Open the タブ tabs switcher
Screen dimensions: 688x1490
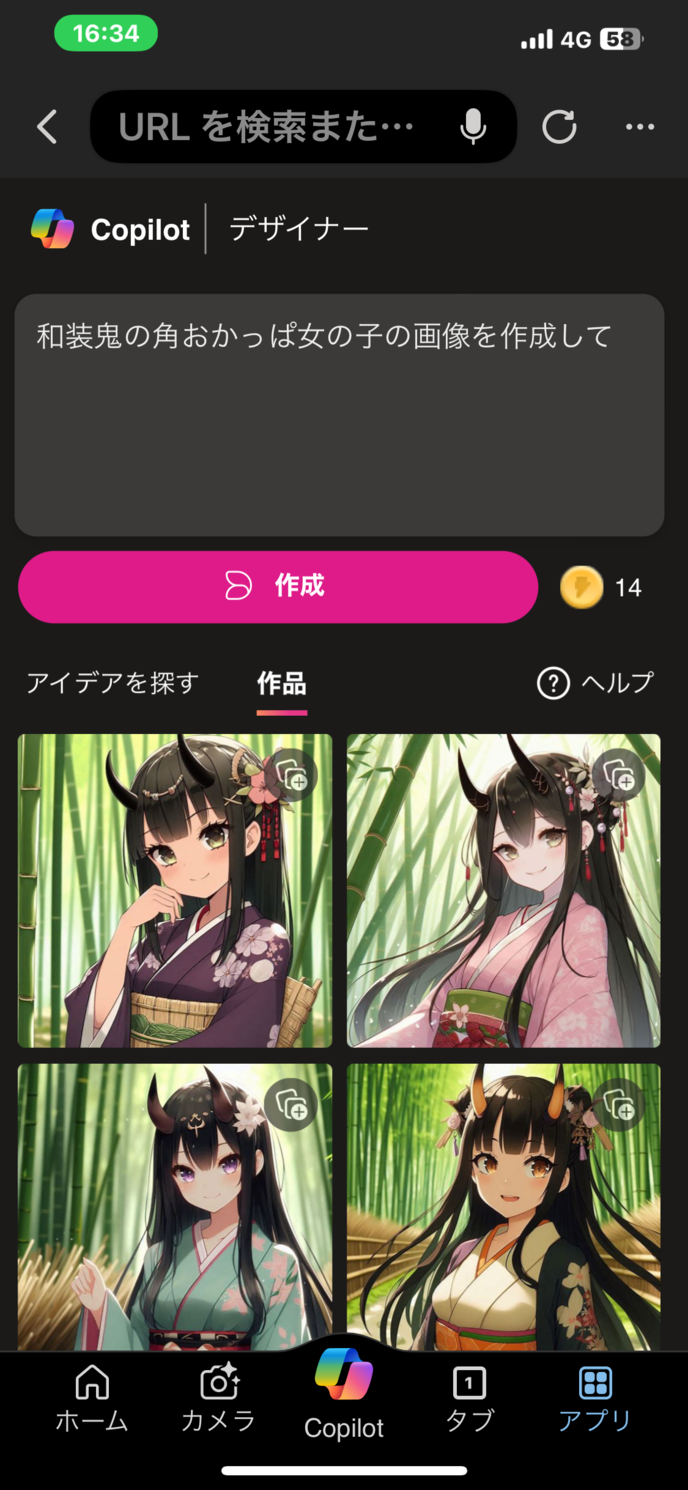pyautogui.click(x=469, y=1399)
